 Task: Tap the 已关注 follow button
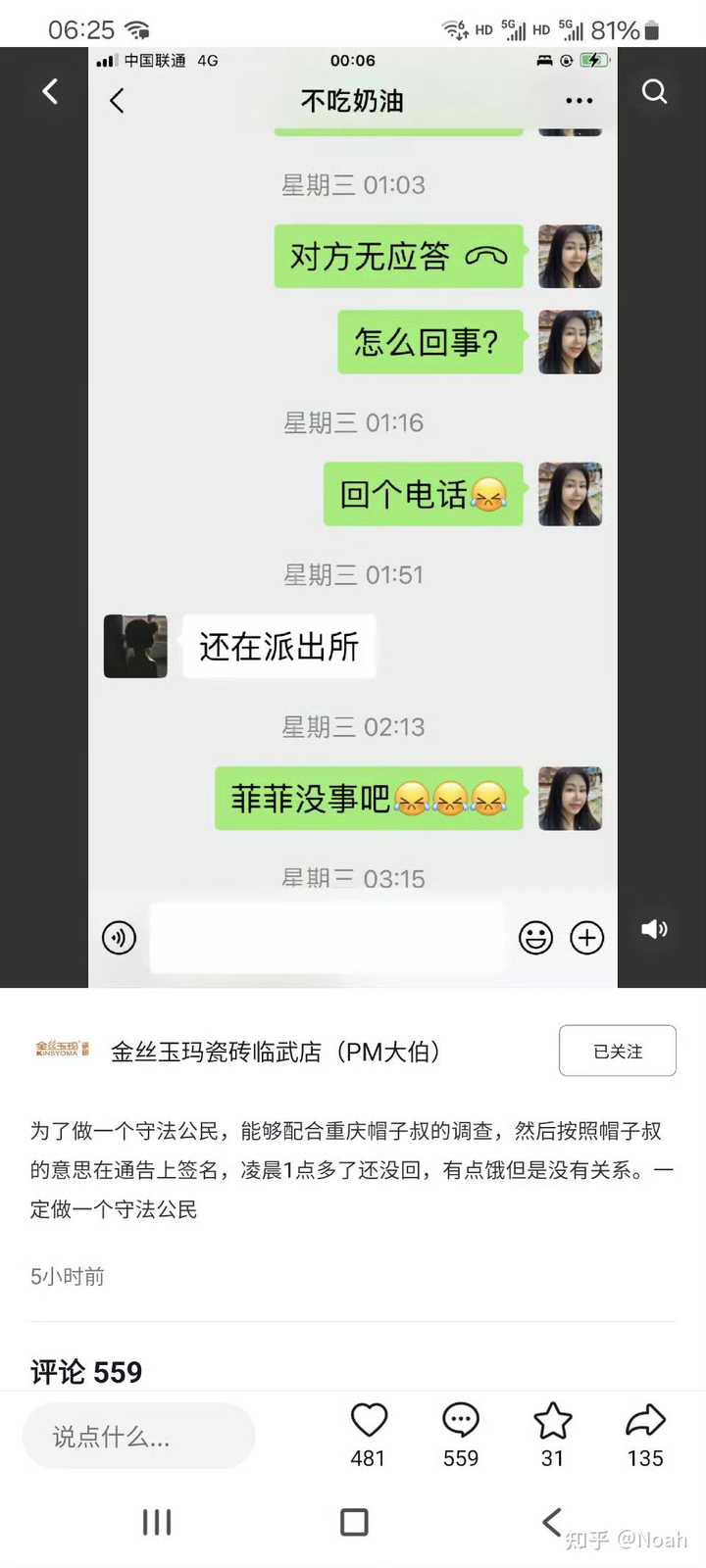coord(617,1051)
